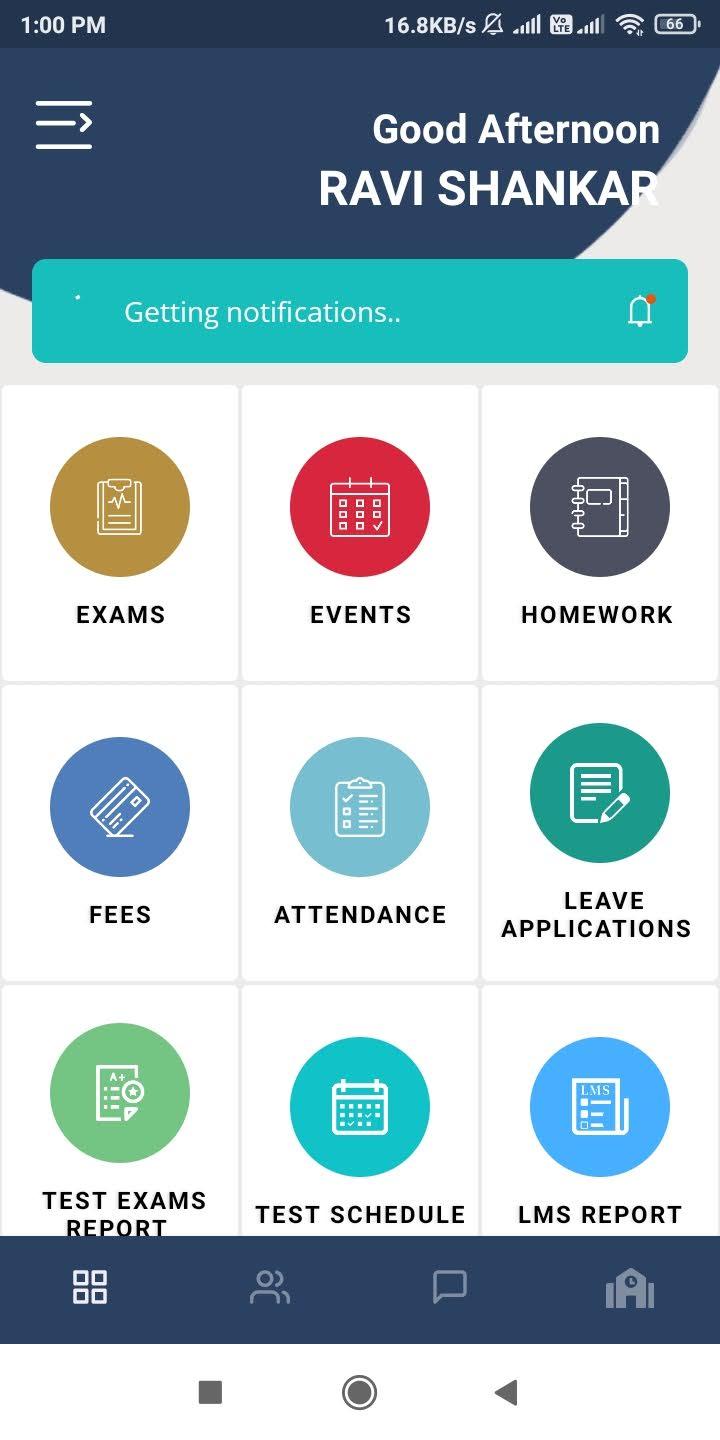Viewport: 720px width, 1440px height.
Task: Tap the system home button
Action: [359, 1392]
